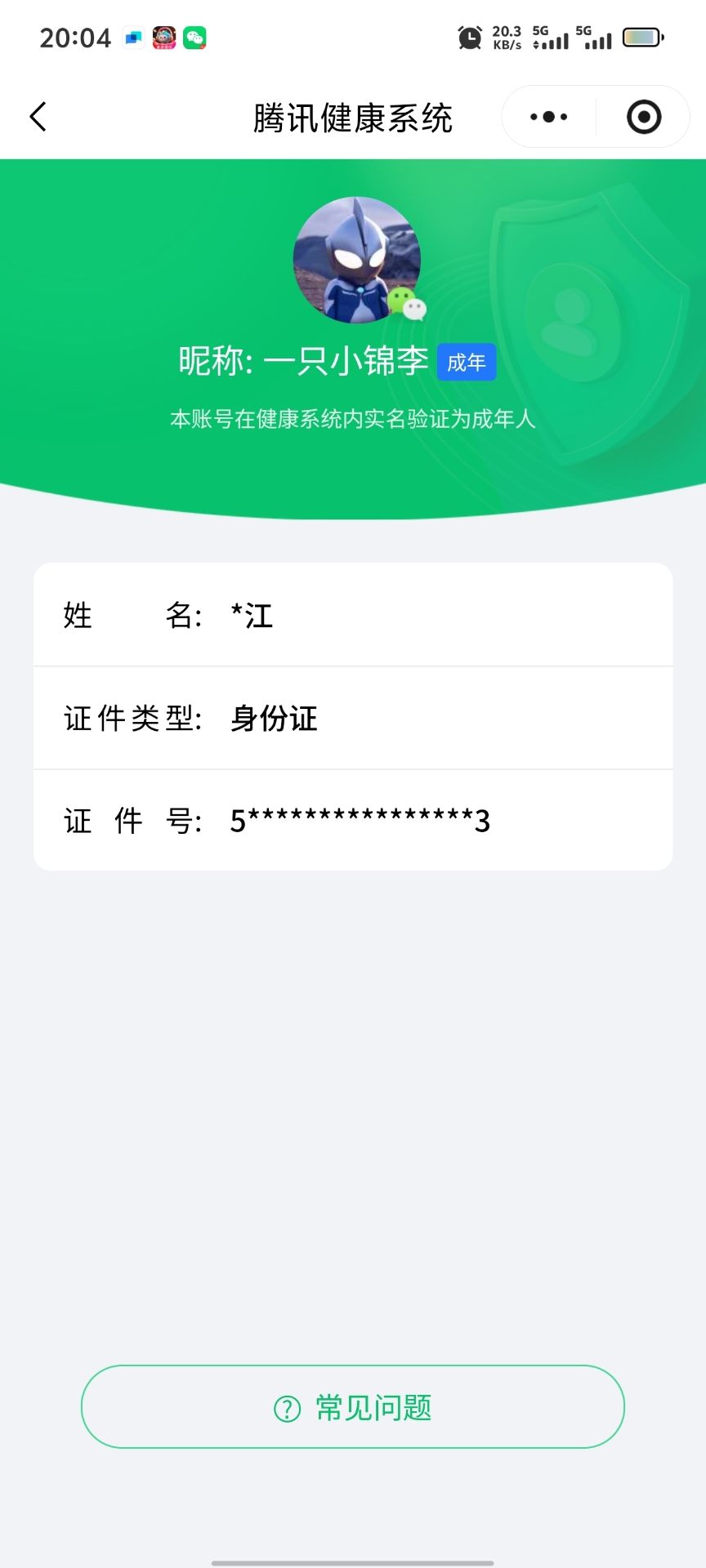Image resolution: width=706 pixels, height=1568 pixels.
Task: Tap the mini-program close capsule circle
Action: click(643, 117)
